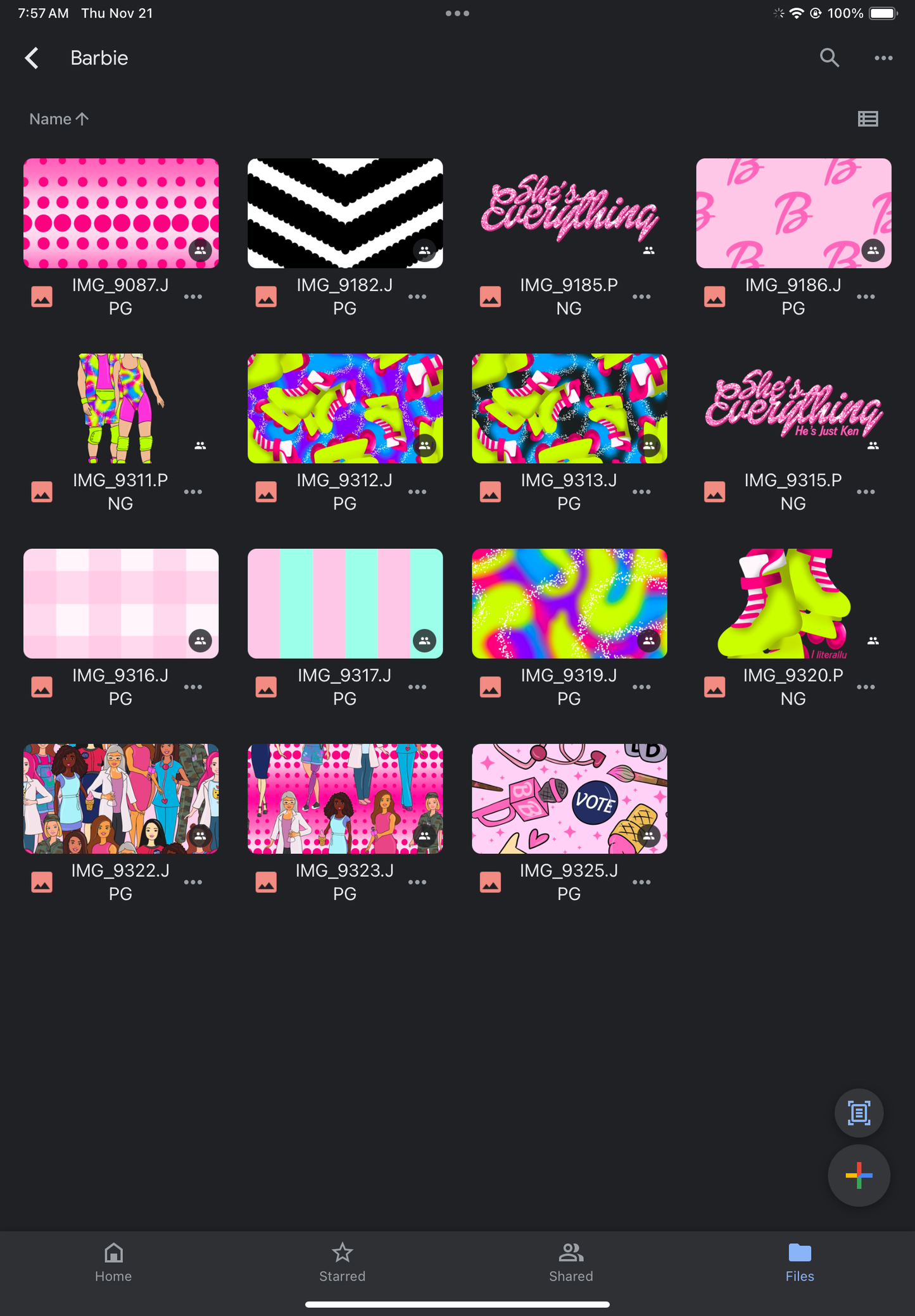
Task: Open more options for IMG_9185.PNG
Action: tap(641, 297)
